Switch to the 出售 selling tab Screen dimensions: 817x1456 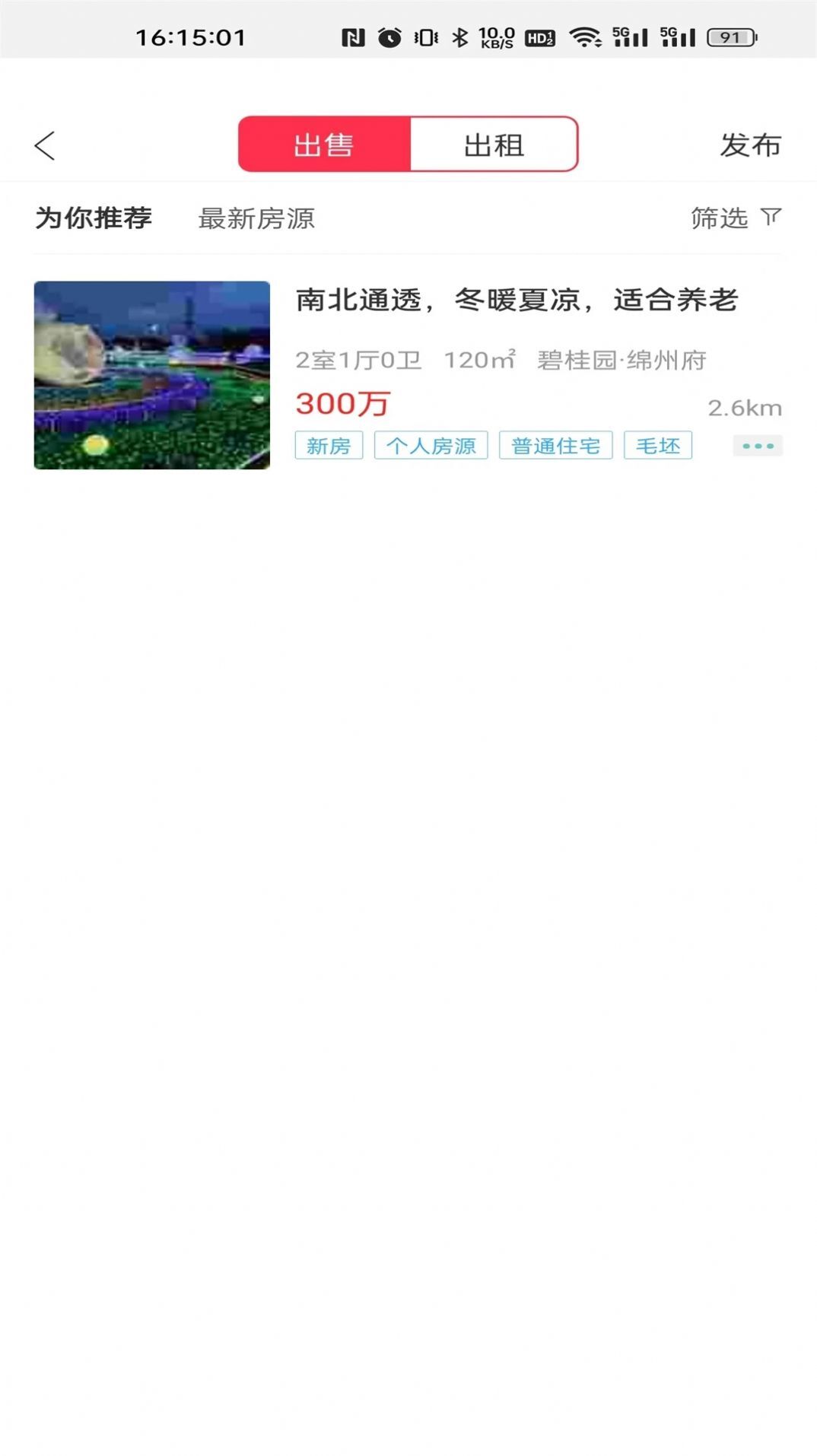(x=325, y=145)
